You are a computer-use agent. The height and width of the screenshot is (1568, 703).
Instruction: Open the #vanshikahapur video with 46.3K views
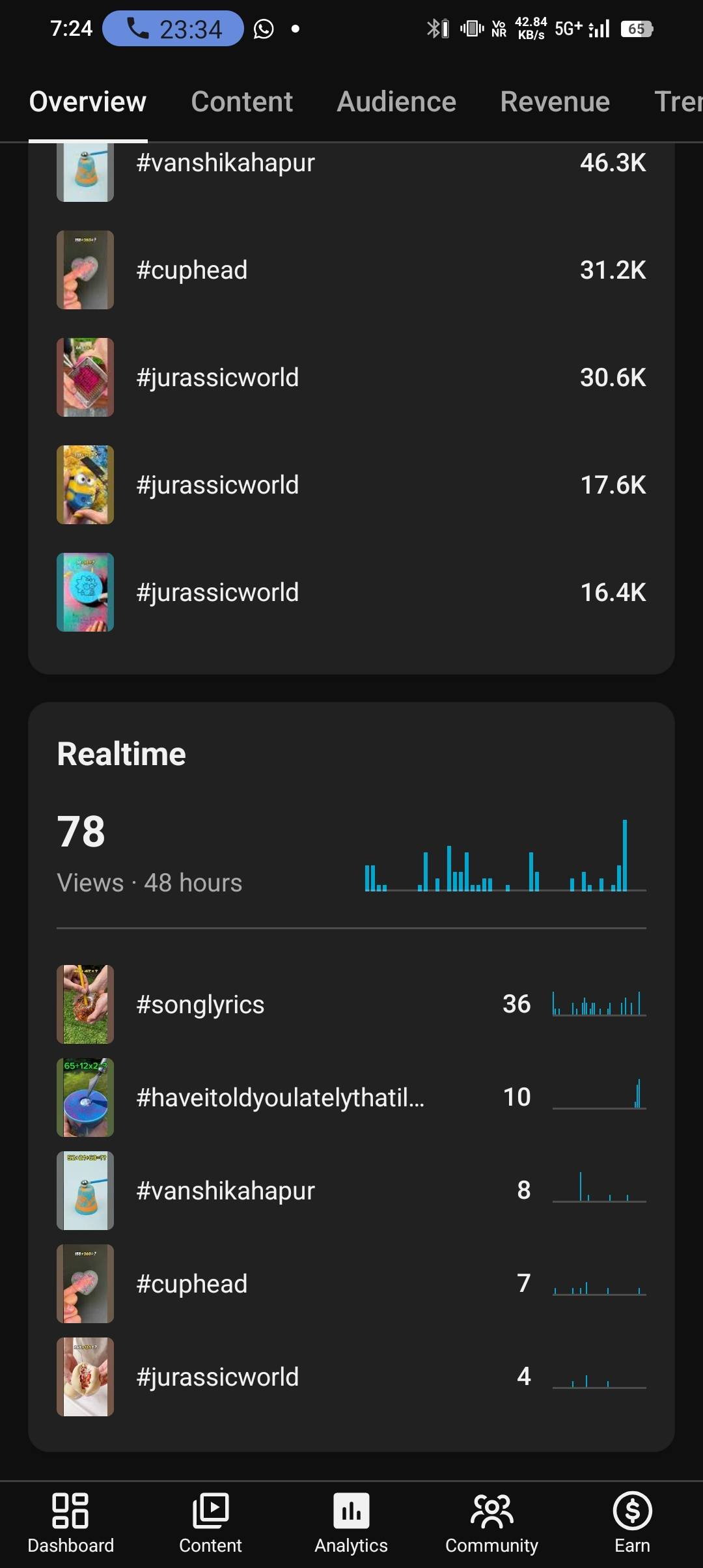click(x=351, y=164)
